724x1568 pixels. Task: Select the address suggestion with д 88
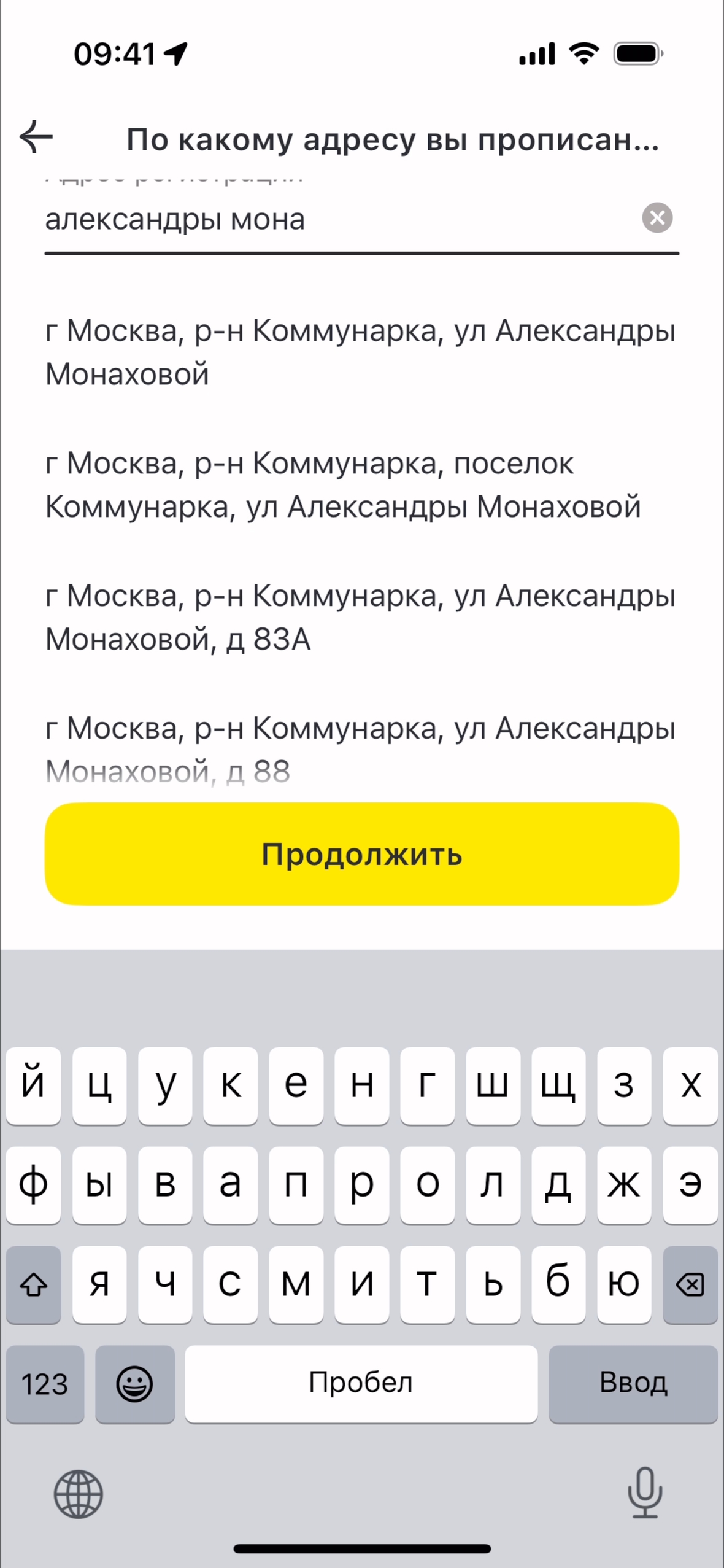coord(361,749)
